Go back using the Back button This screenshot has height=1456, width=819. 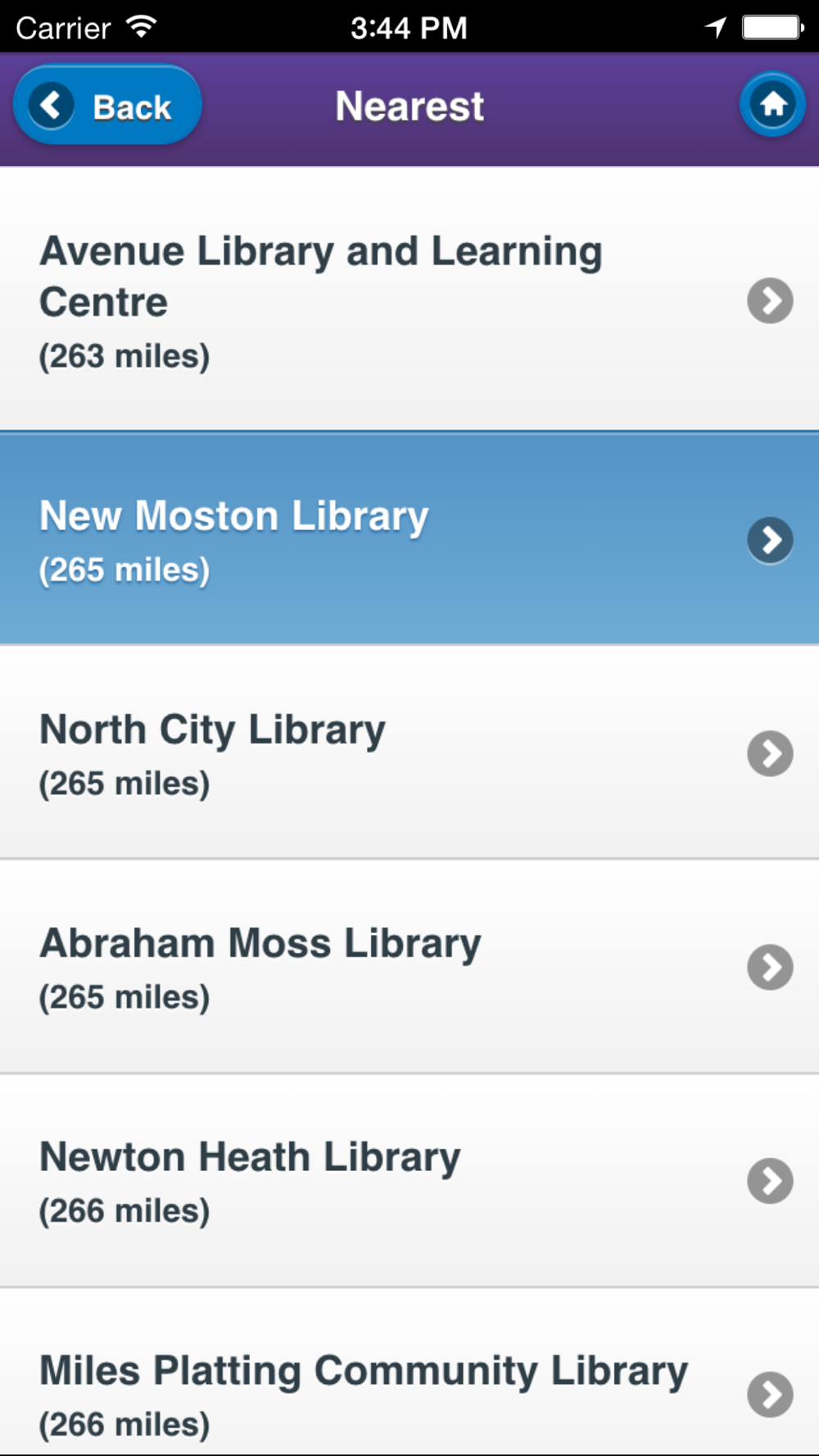coord(107,106)
